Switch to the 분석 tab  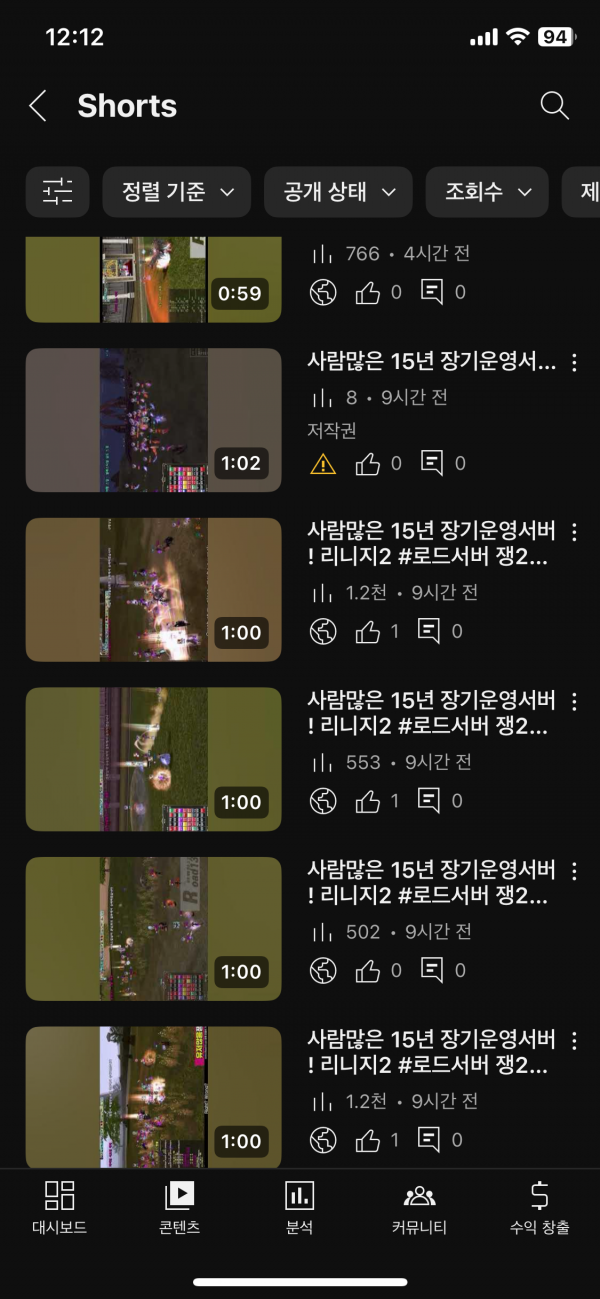tap(299, 1207)
